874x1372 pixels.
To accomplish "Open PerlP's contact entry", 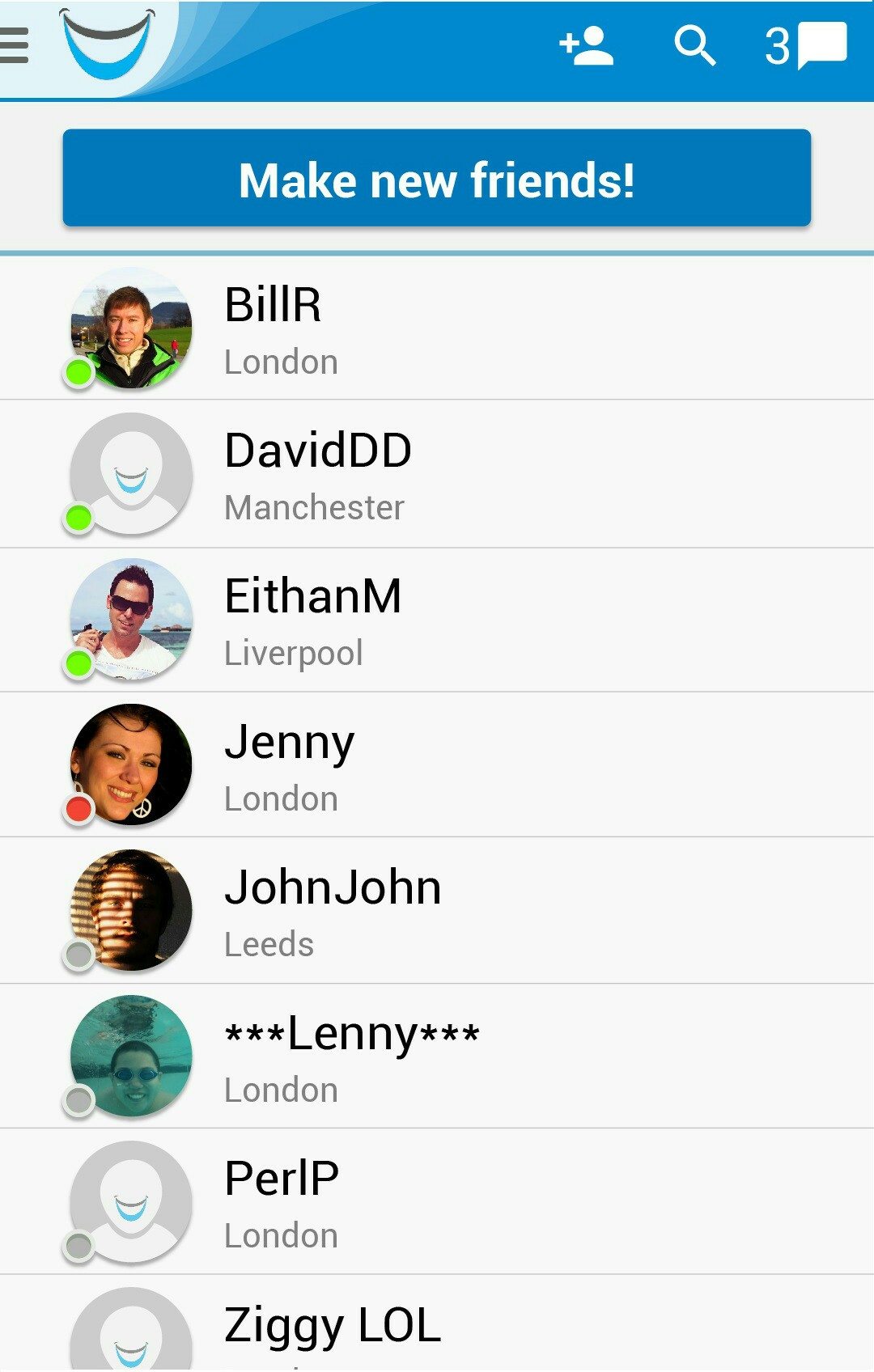I will point(437,1203).
